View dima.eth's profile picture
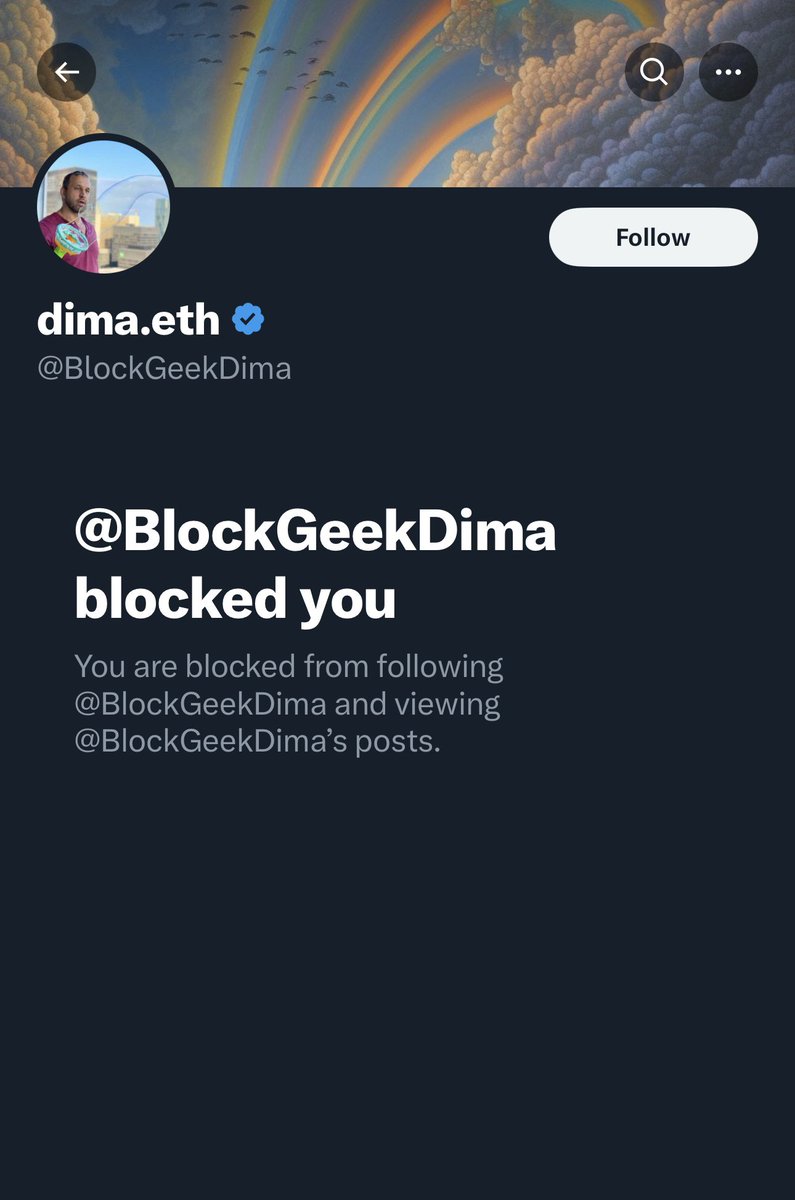The height and width of the screenshot is (1200, 795). 104,207
